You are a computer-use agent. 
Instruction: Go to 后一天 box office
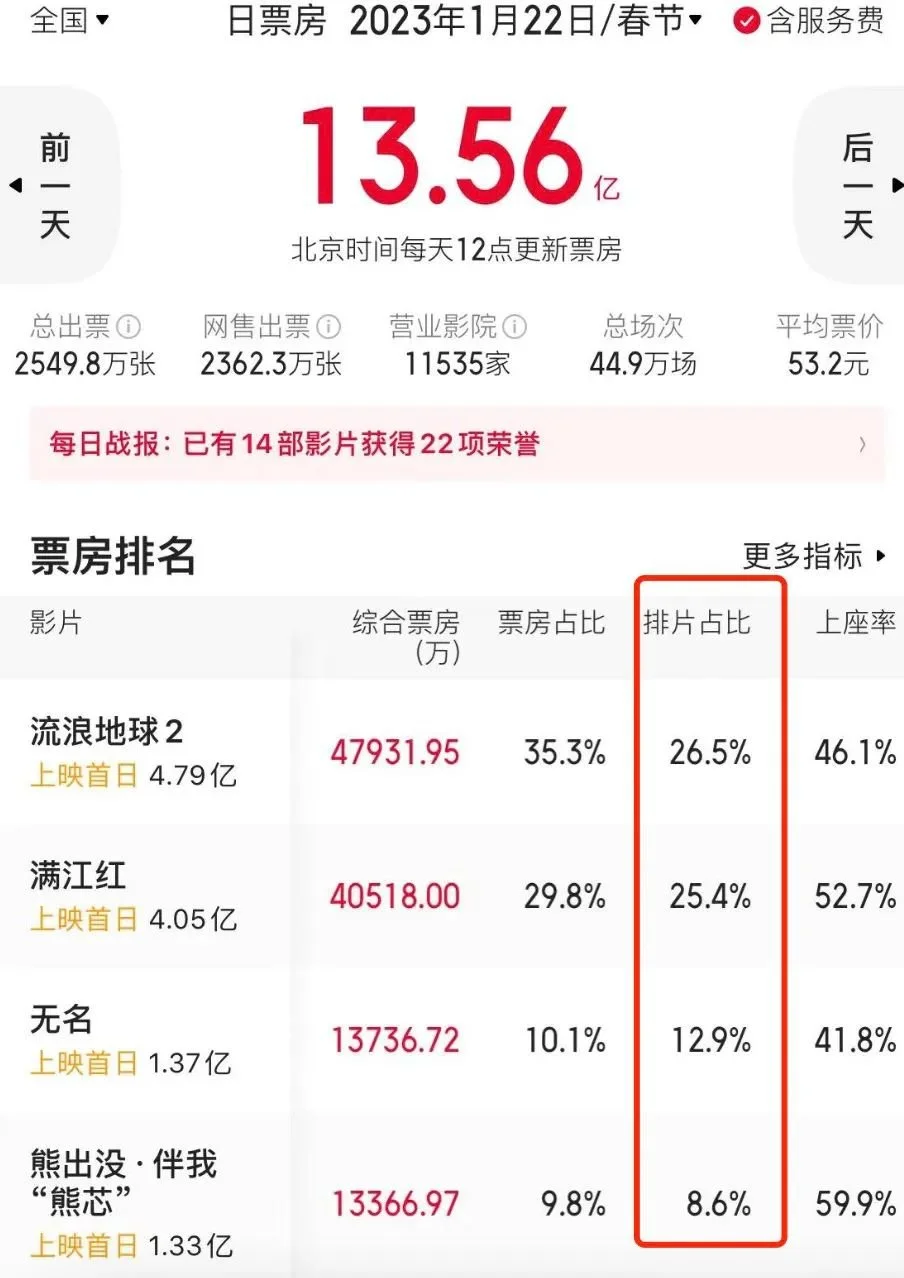857,187
